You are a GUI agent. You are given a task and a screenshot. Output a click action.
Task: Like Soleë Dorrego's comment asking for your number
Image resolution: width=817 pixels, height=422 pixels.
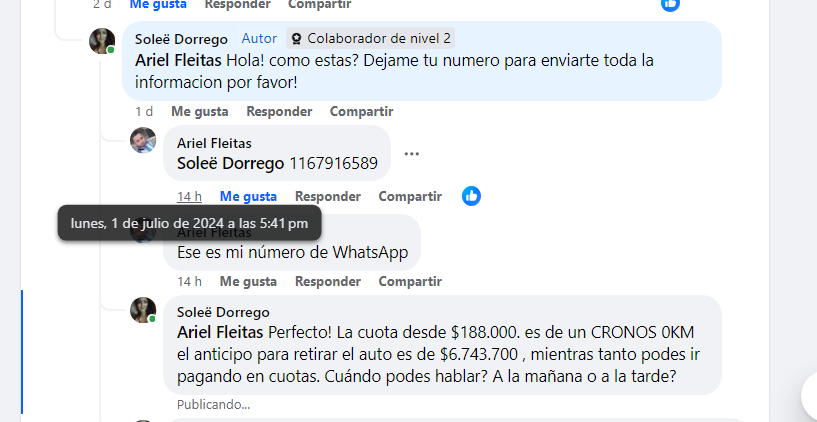(x=199, y=111)
